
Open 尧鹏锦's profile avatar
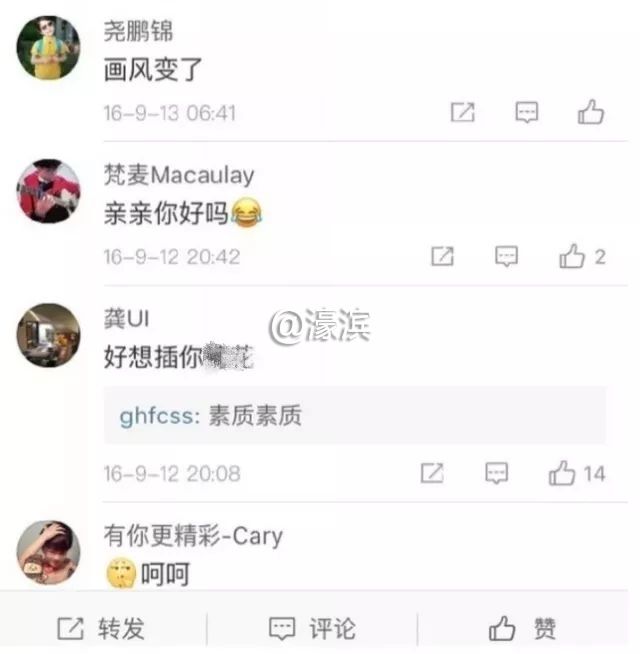[48, 47]
